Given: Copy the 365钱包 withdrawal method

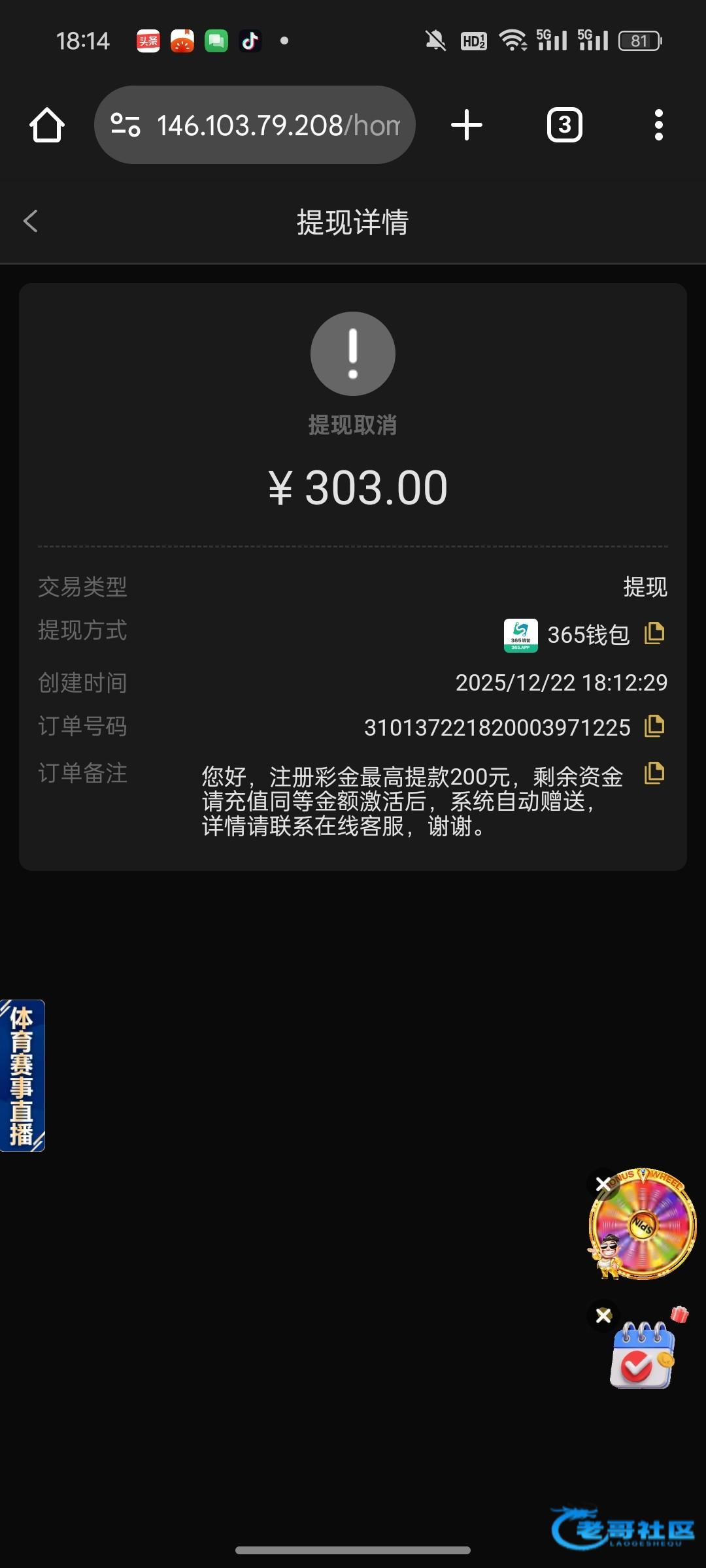Looking at the screenshot, I should [x=654, y=633].
